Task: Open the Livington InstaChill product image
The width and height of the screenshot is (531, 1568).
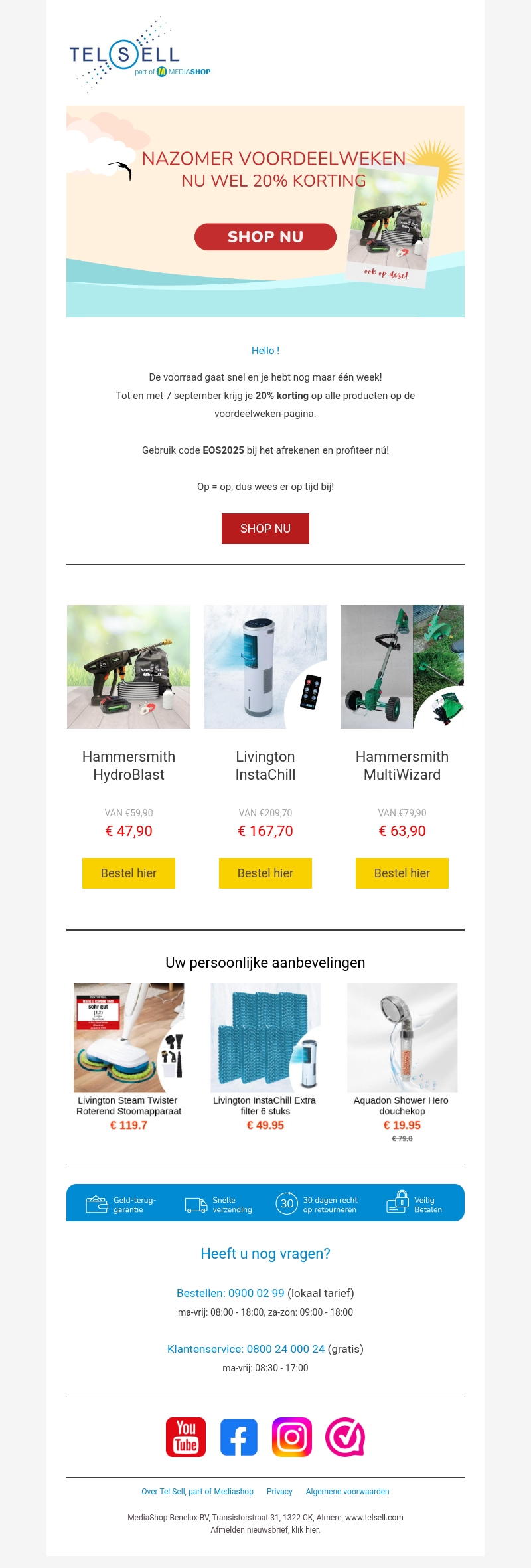Action: pyautogui.click(x=265, y=667)
